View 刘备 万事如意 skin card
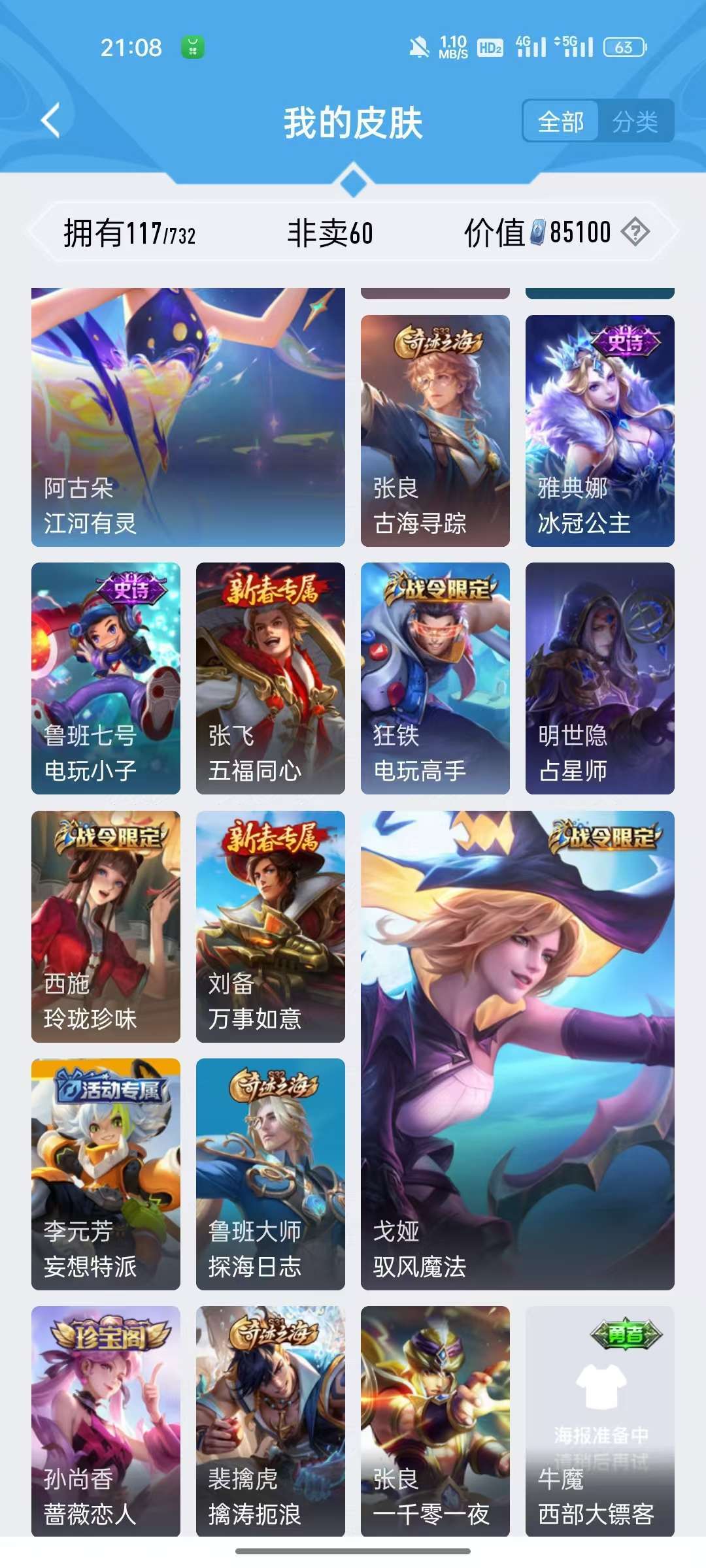The image size is (706, 1568). pyautogui.click(x=271, y=926)
